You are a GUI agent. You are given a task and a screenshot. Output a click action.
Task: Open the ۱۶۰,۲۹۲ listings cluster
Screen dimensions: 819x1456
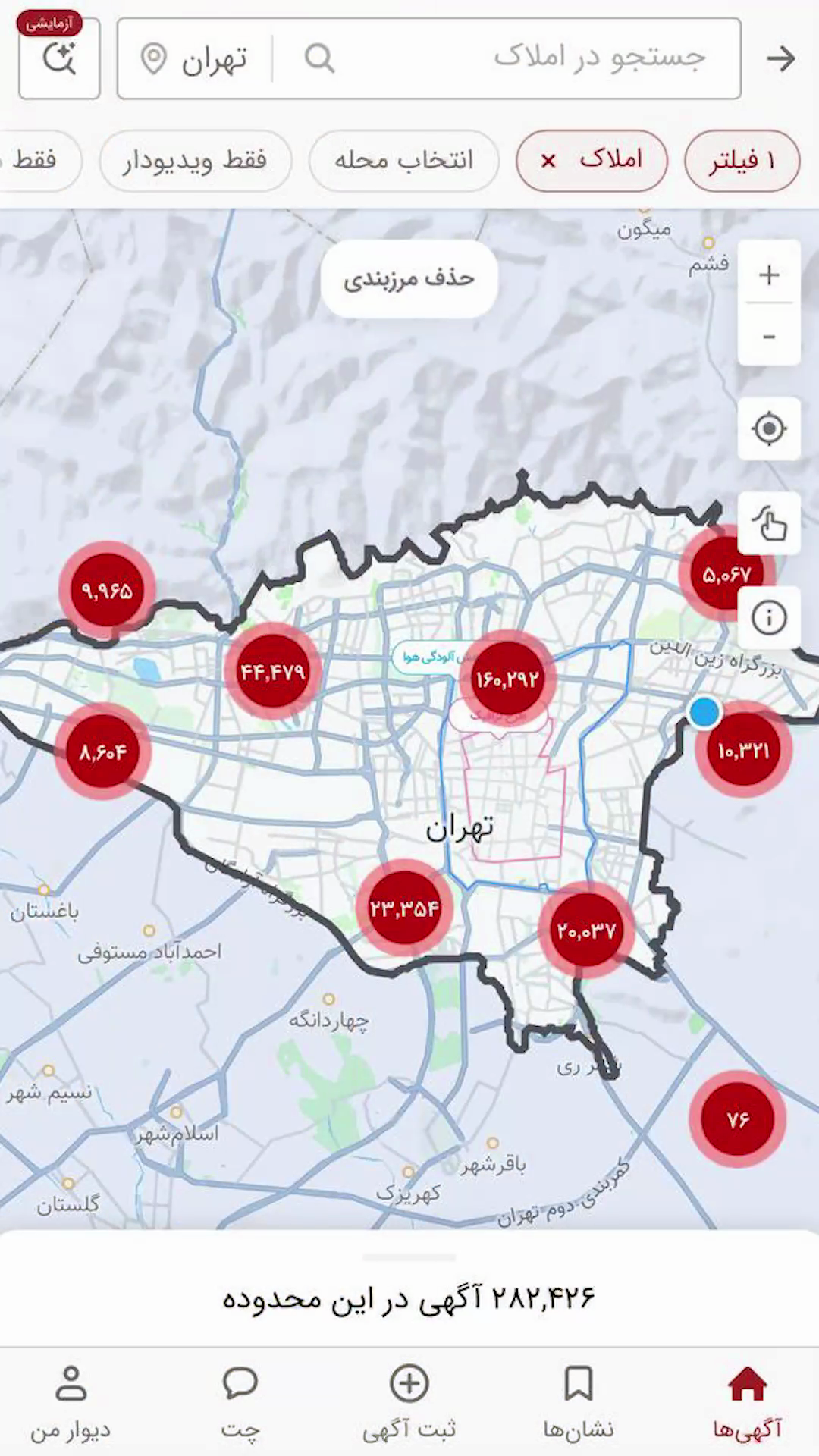click(x=507, y=679)
